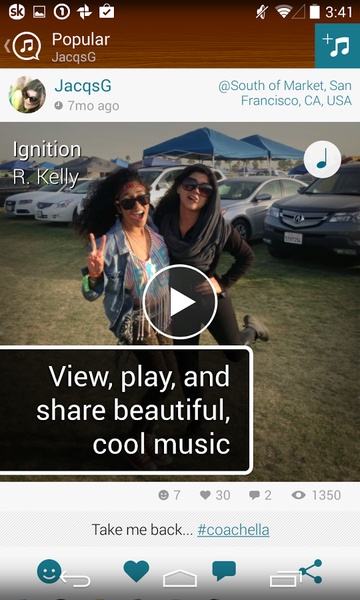Share this post
This screenshot has width=360, height=600.
click(x=311, y=571)
